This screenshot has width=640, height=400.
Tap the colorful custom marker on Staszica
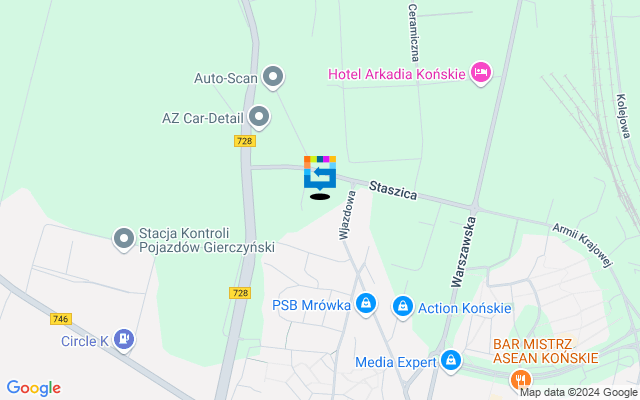tap(320, 172)
